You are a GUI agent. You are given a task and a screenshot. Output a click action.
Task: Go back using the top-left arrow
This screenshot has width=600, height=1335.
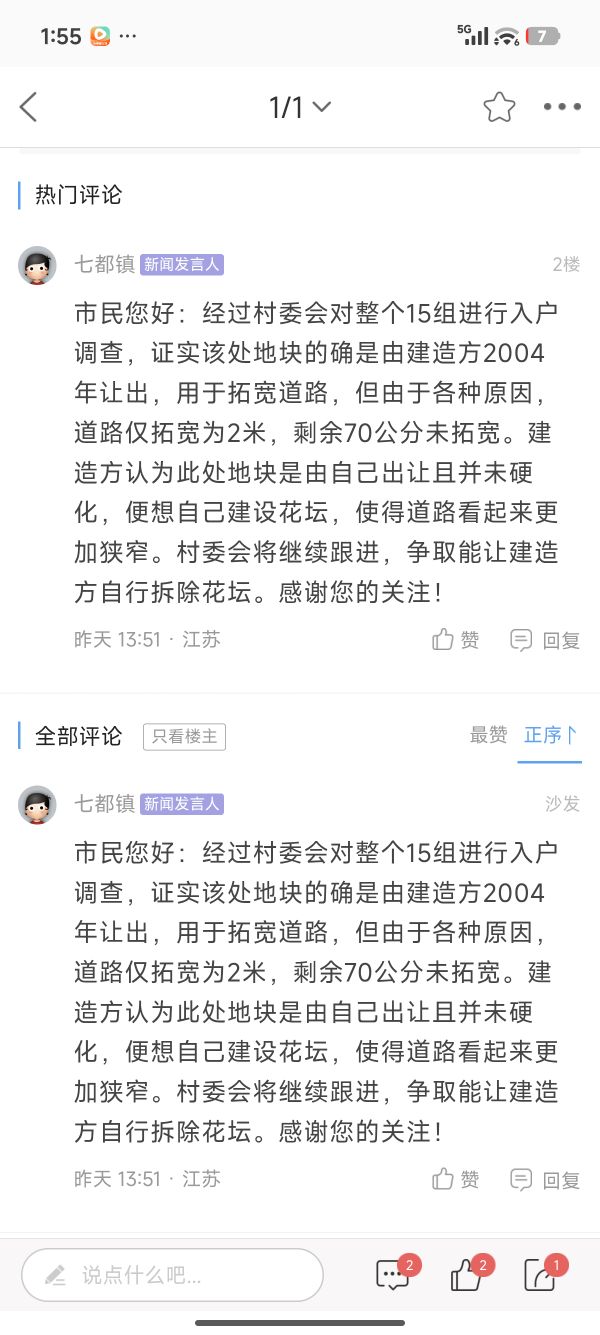pyautogui.click(x=28, y=107)
